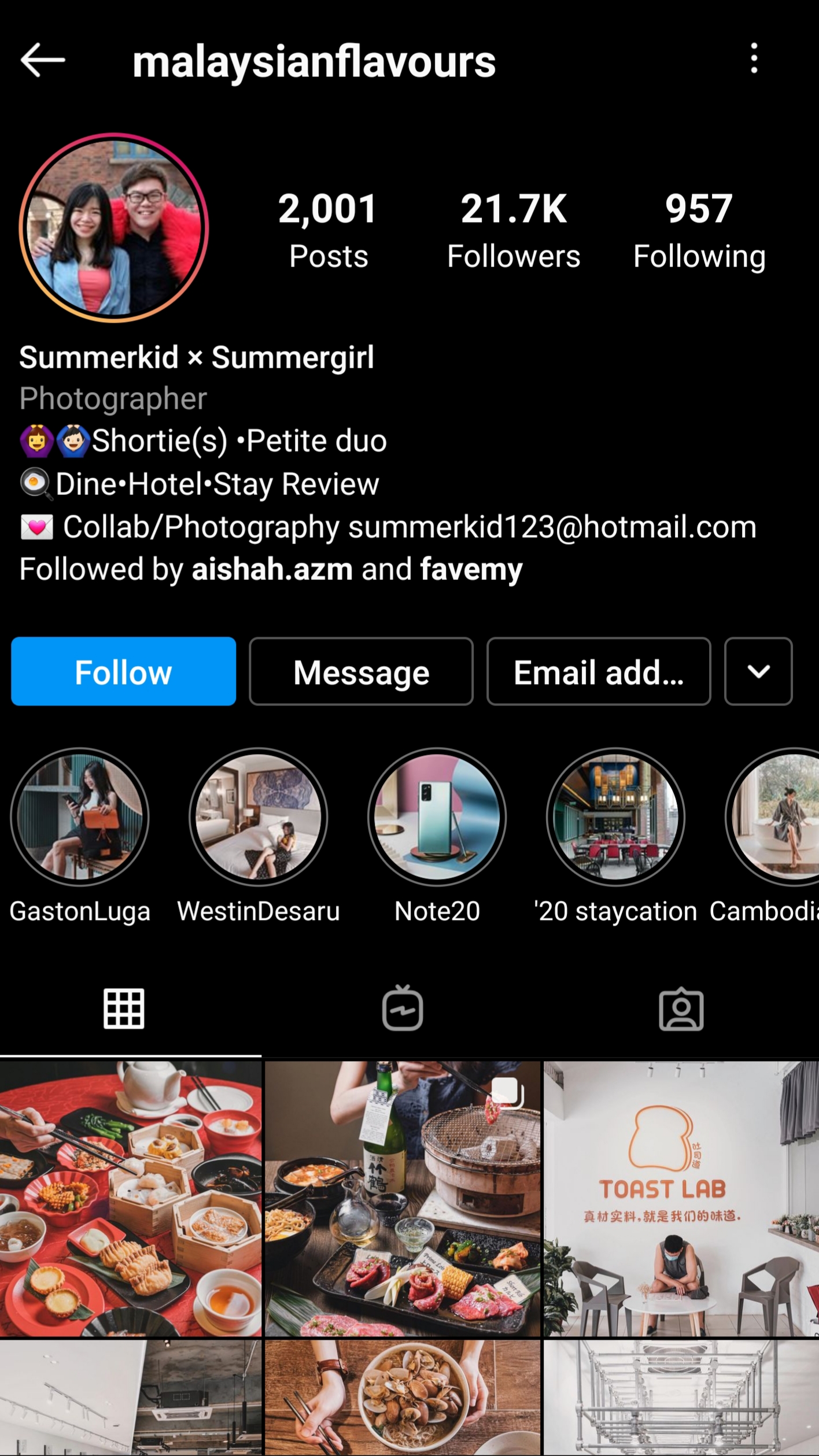Open the three-dot overflow menu
The image size is (819, 1456).
(x=754, y=58)
